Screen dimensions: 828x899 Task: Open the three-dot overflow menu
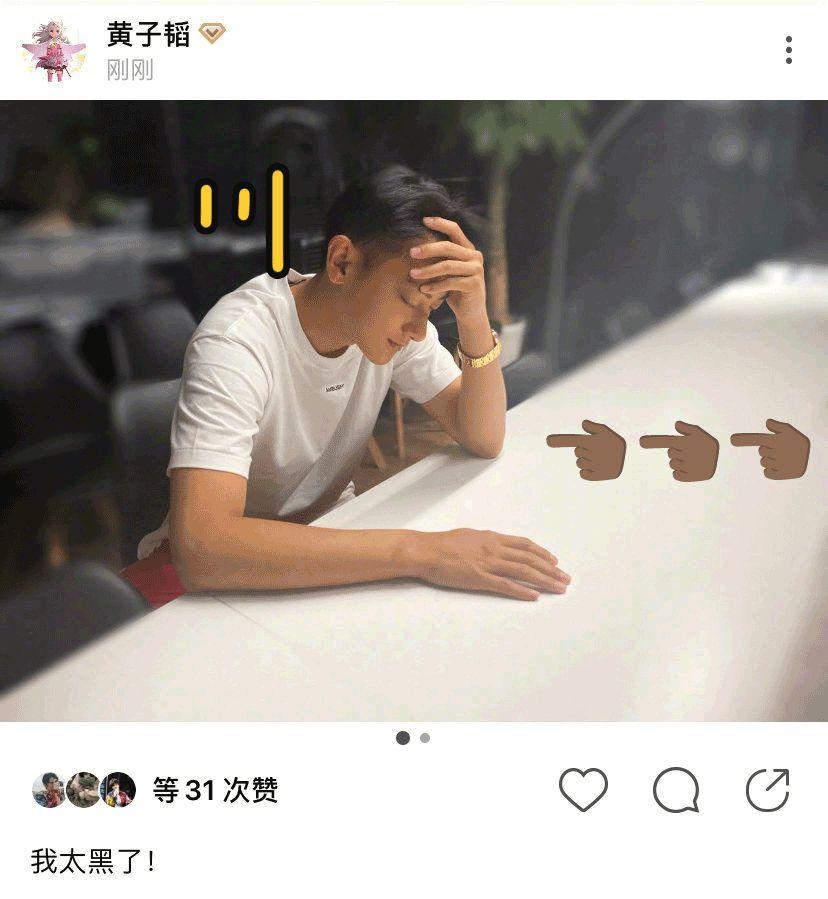coord(788,50)
